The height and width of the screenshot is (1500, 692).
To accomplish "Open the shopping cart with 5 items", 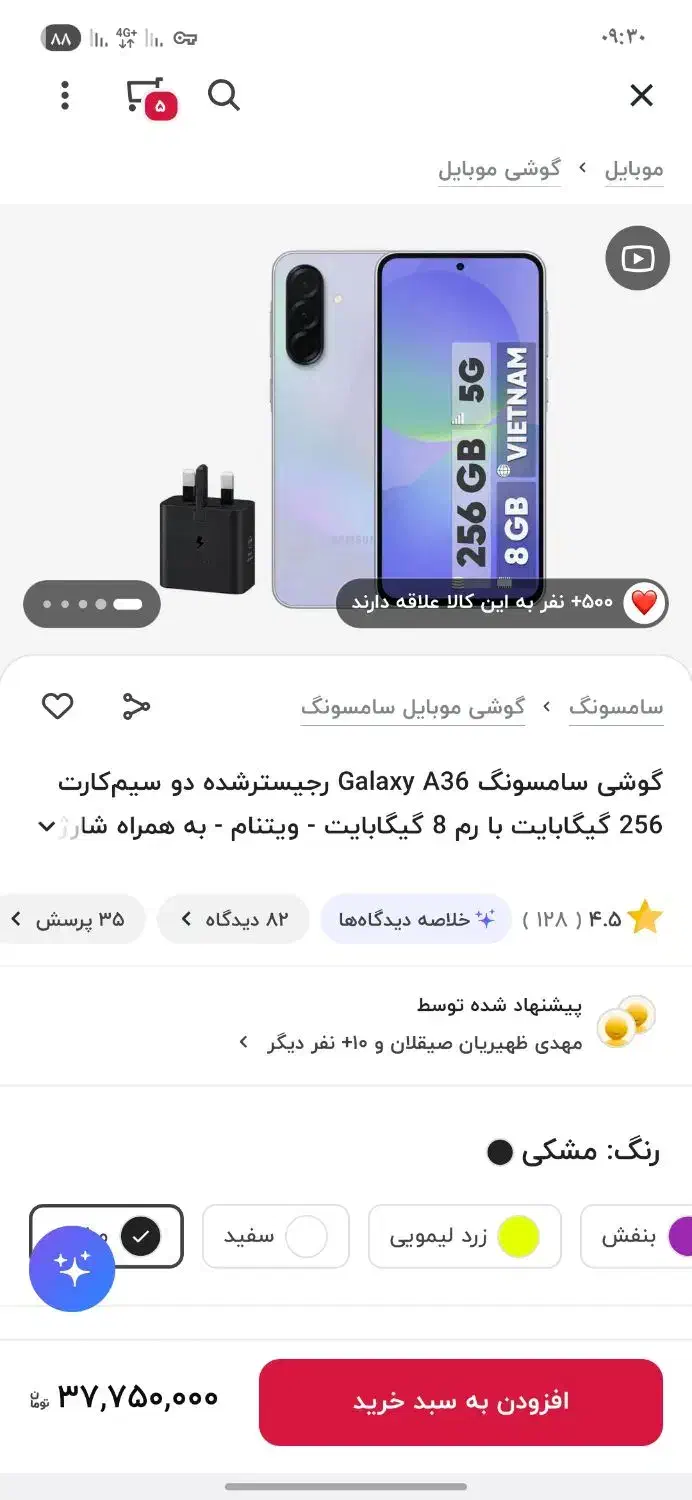I will tap(148, 96).
